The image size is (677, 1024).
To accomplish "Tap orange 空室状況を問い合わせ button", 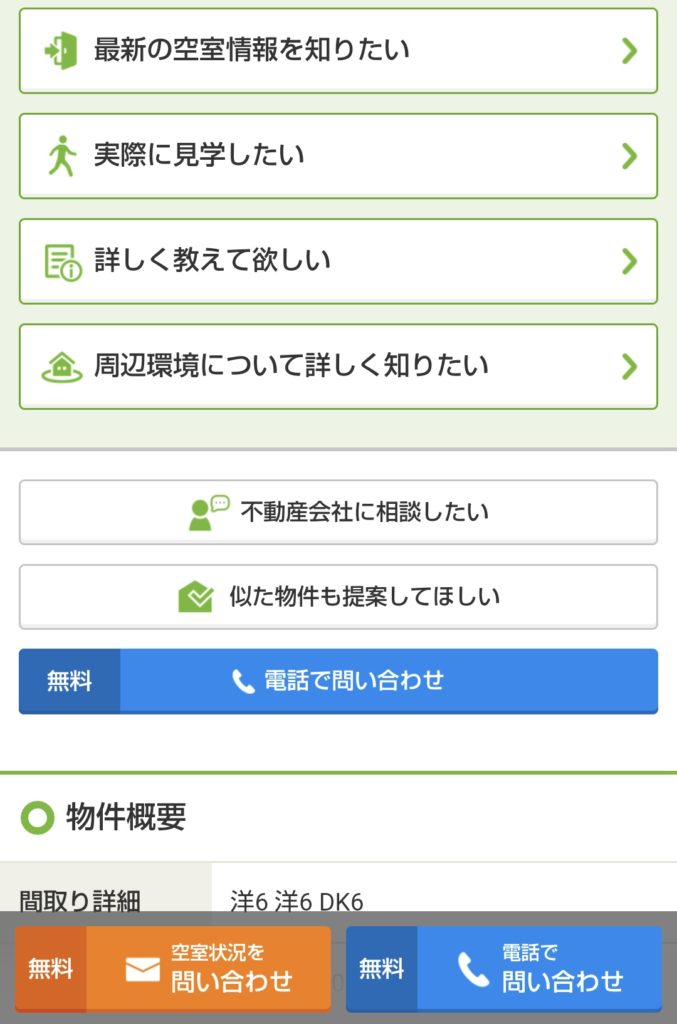I will [173, 968].
